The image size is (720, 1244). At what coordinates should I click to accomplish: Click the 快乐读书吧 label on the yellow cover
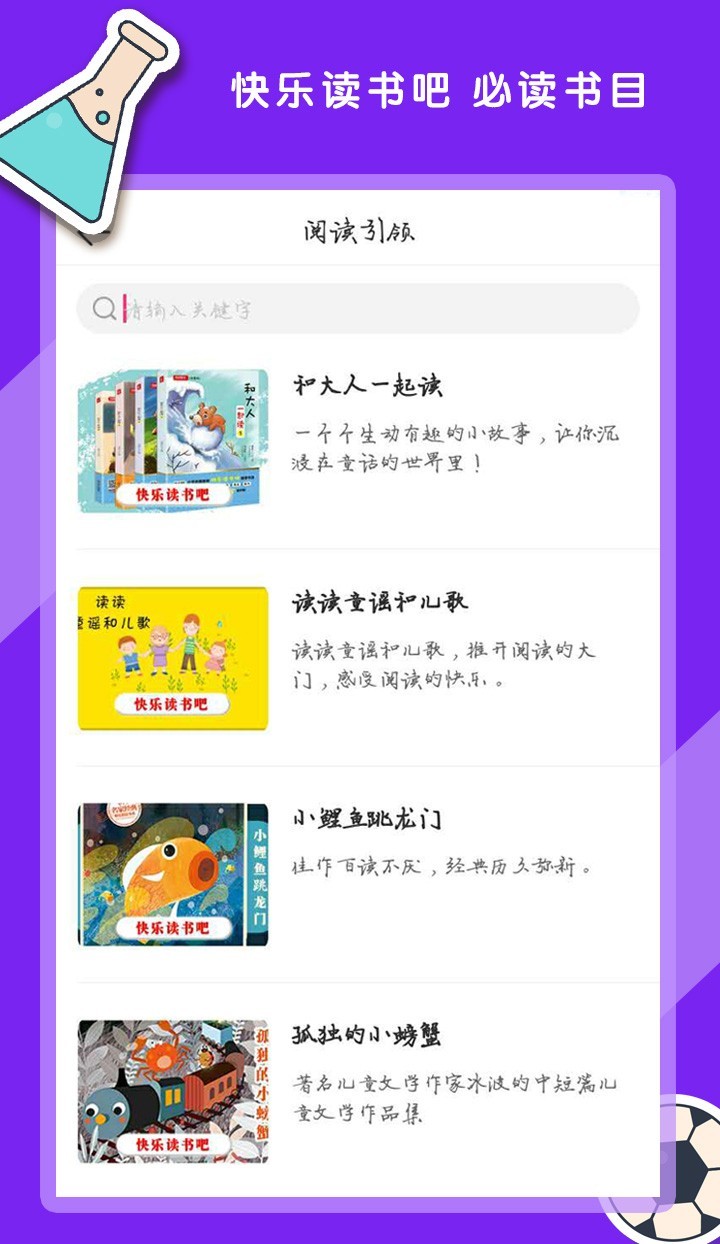(172, 706)
